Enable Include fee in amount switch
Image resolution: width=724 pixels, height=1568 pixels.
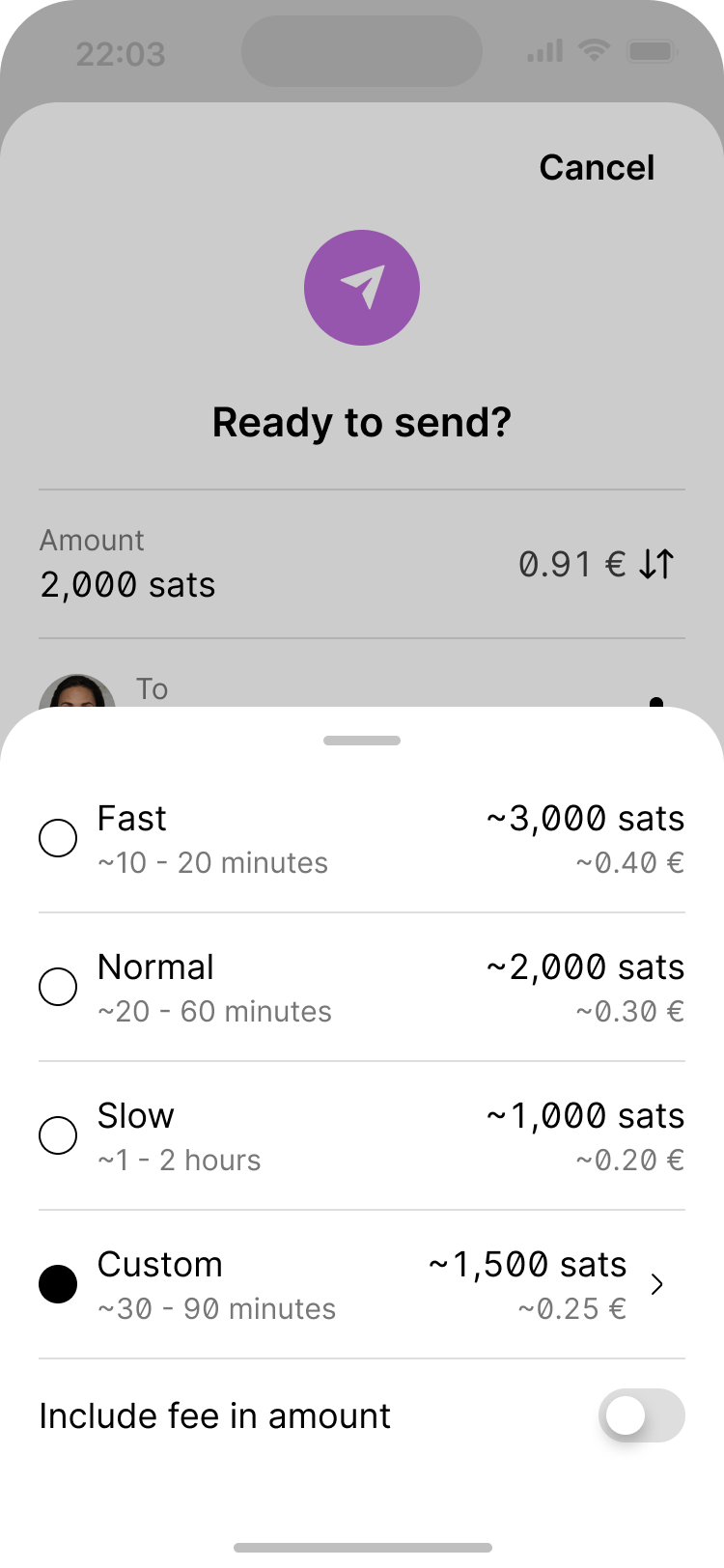pyautogui.click(x=641, y=1416)
